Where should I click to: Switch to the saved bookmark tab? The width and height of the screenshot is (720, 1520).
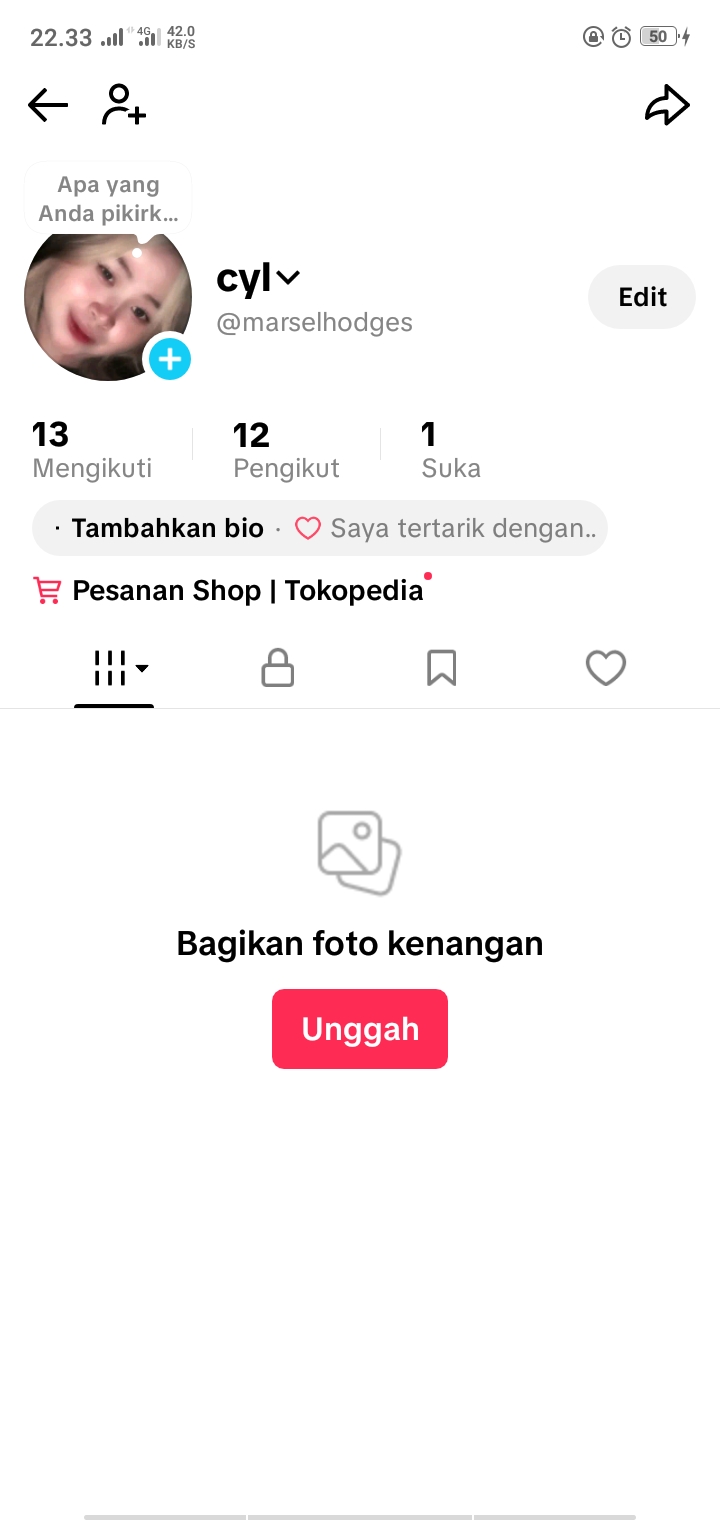point(441,668)
